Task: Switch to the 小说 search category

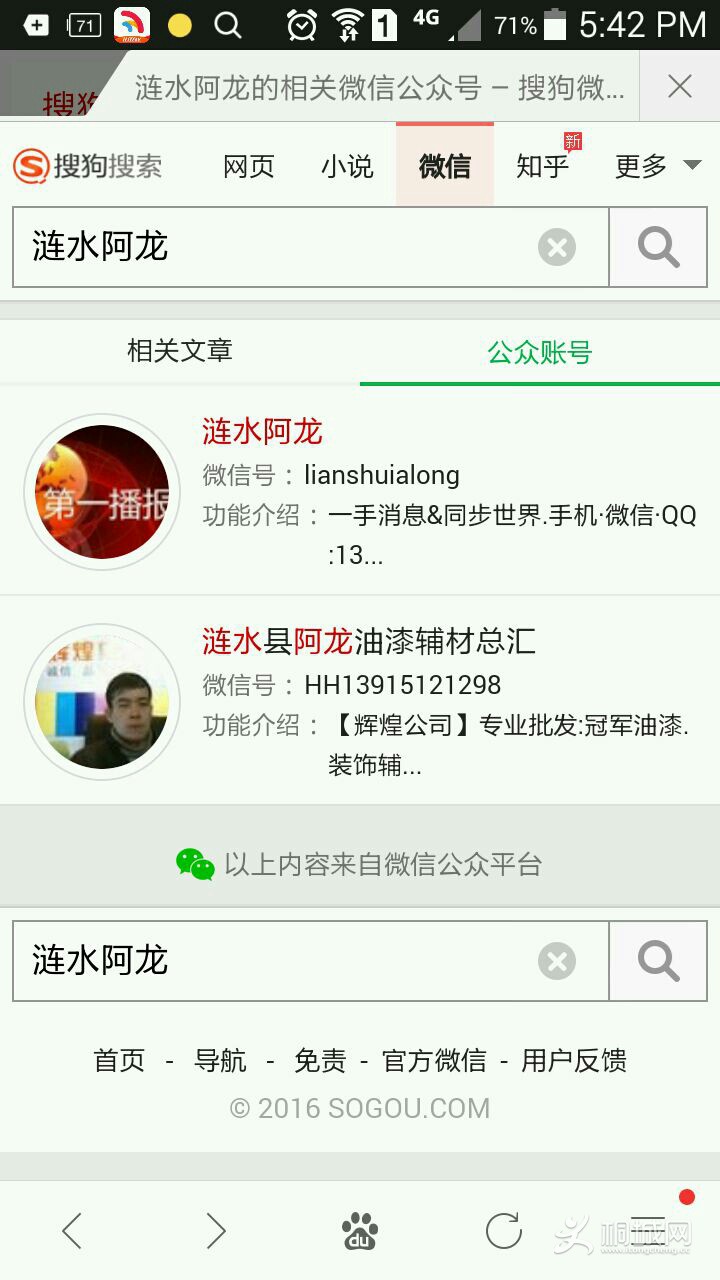Action: [x=347, y=166]
